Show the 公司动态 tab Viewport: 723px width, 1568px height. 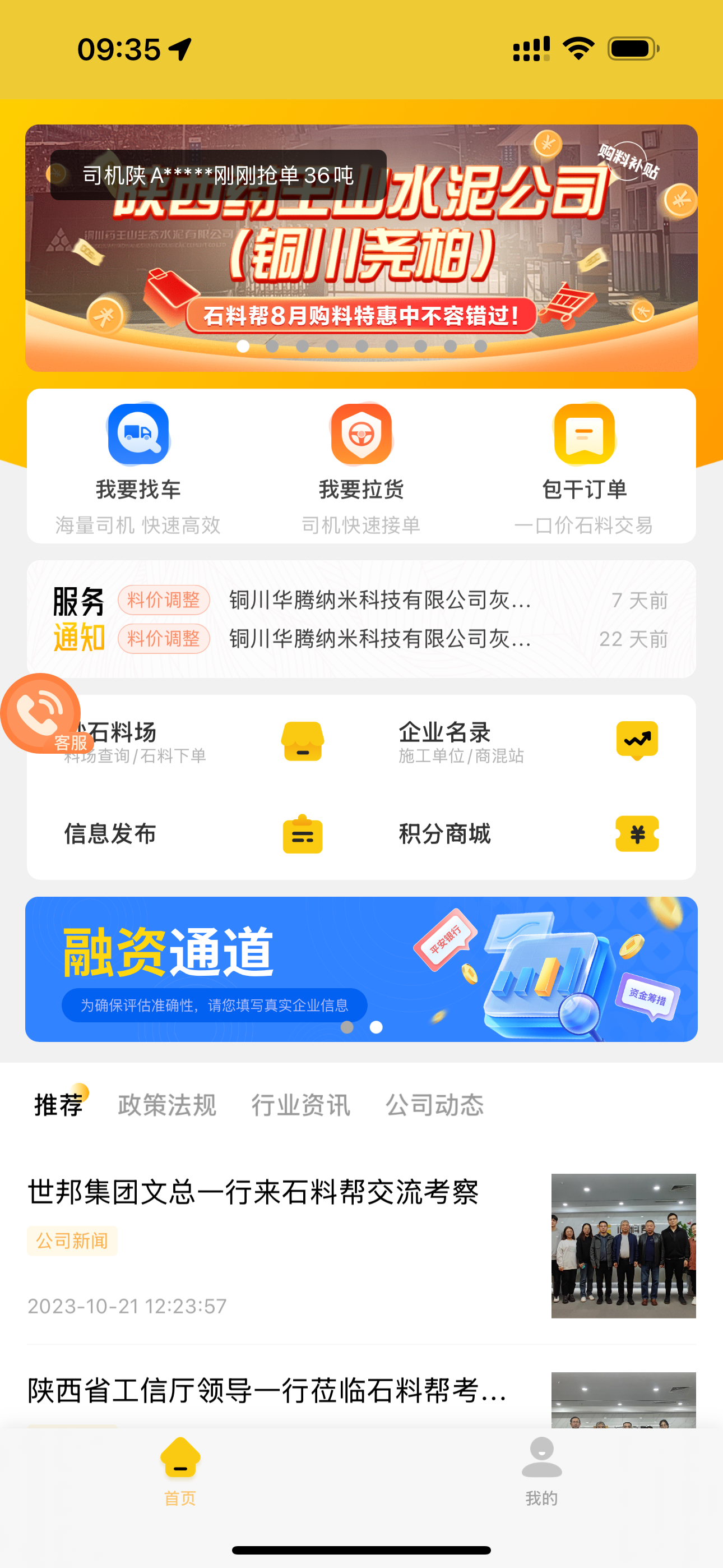(x=434, y=1105)
